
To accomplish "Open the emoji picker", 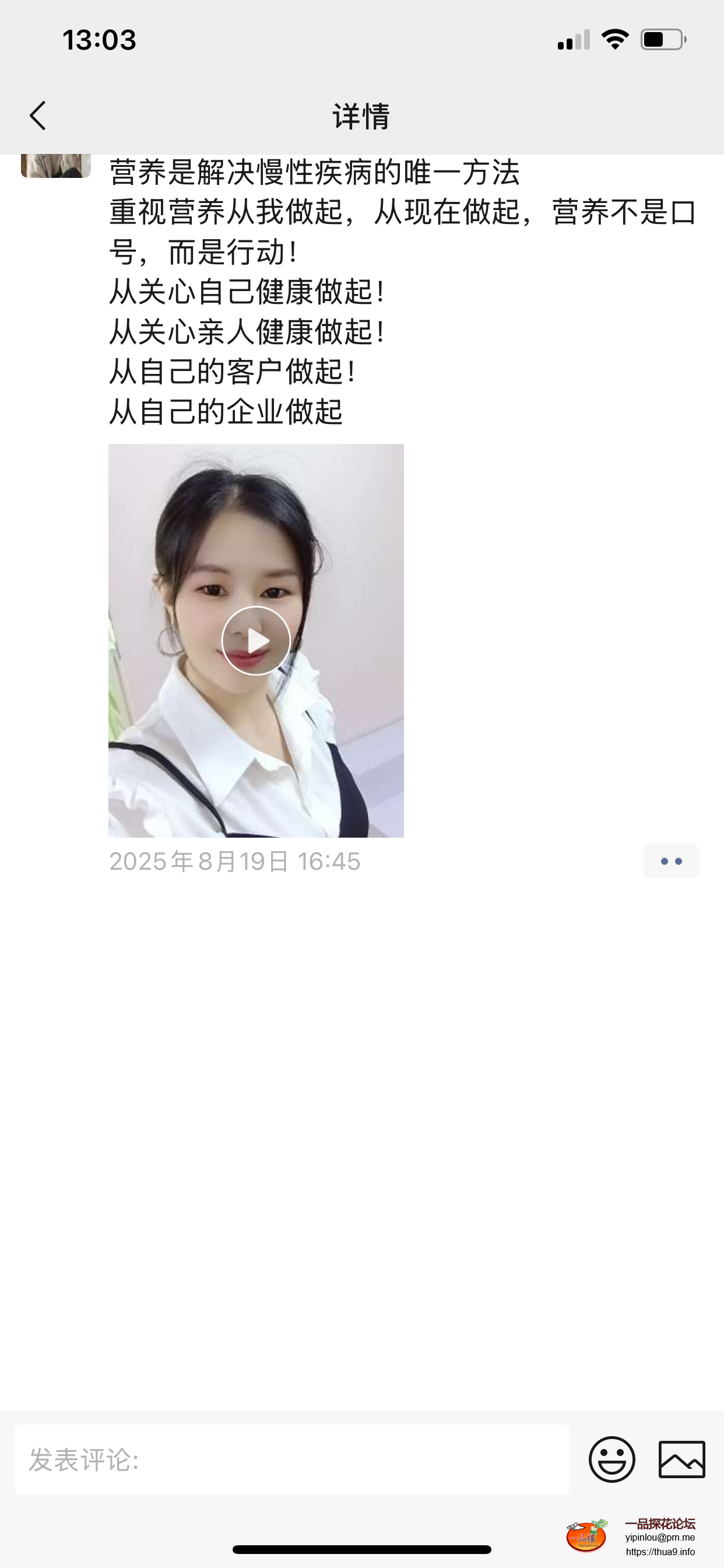I will click(x=611, y=1459).
